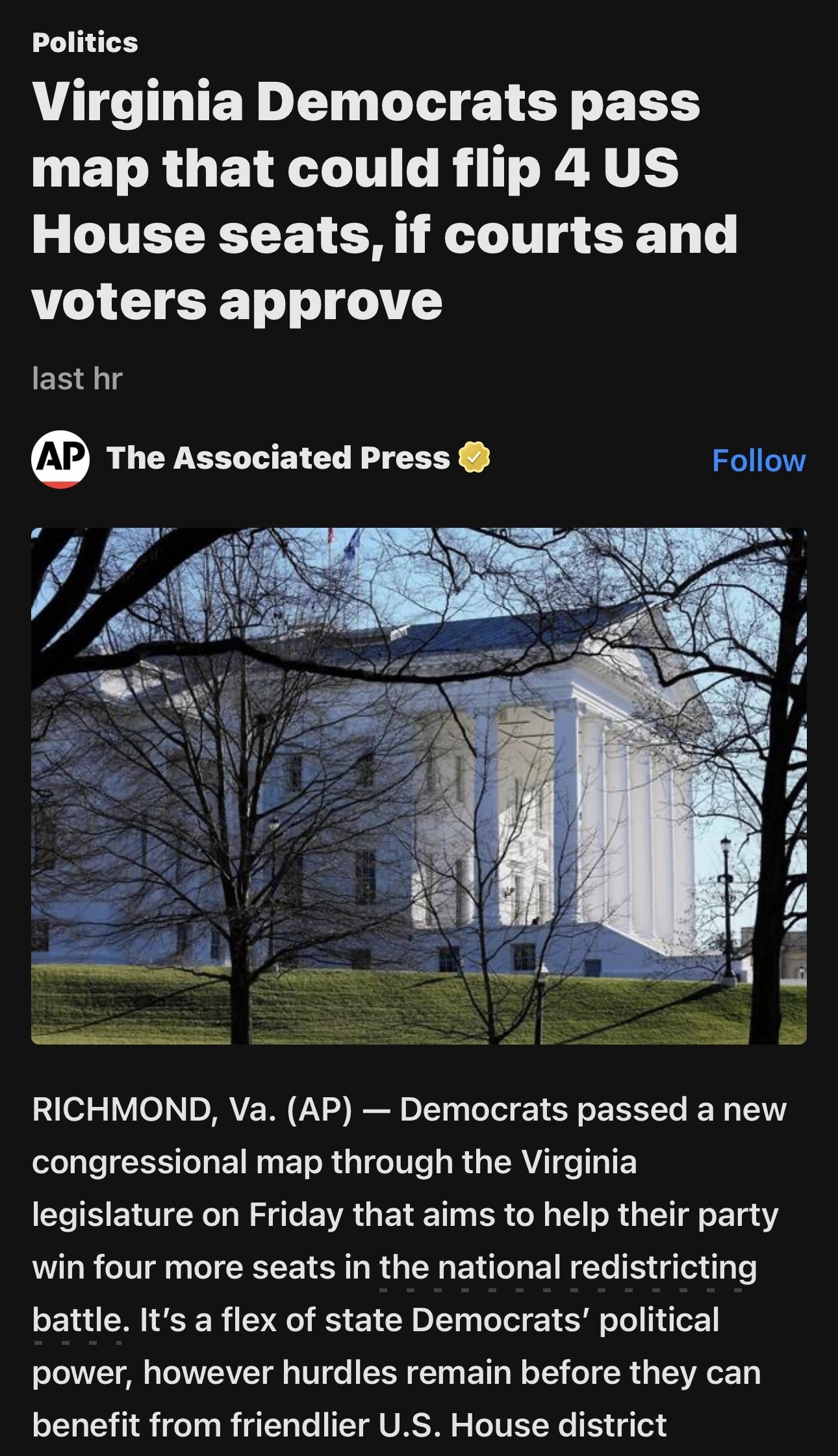
Task: Open the 'national redistricting battle' link
Action: (566, 1268)
